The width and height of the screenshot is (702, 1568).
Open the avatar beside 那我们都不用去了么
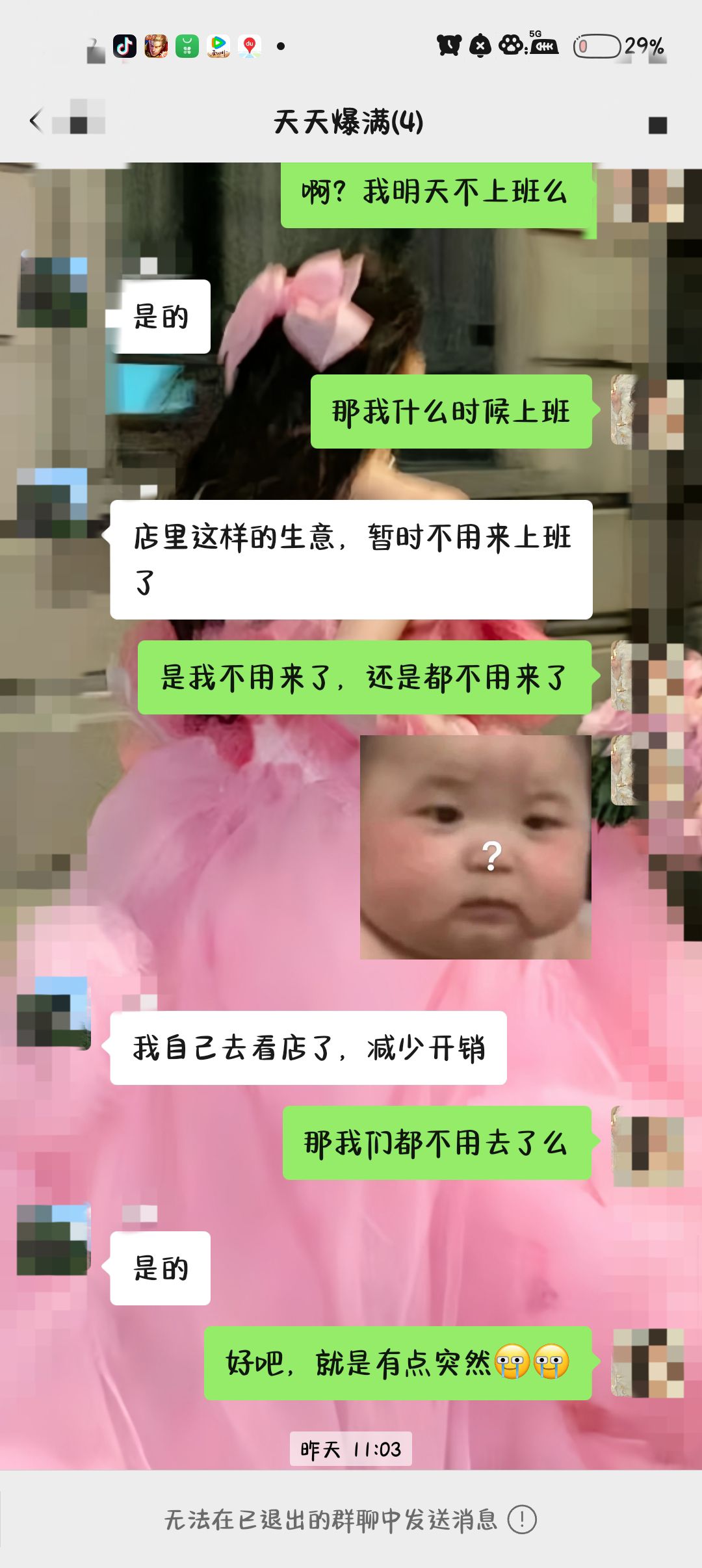pyautogui.click(x=647, y=1143)
